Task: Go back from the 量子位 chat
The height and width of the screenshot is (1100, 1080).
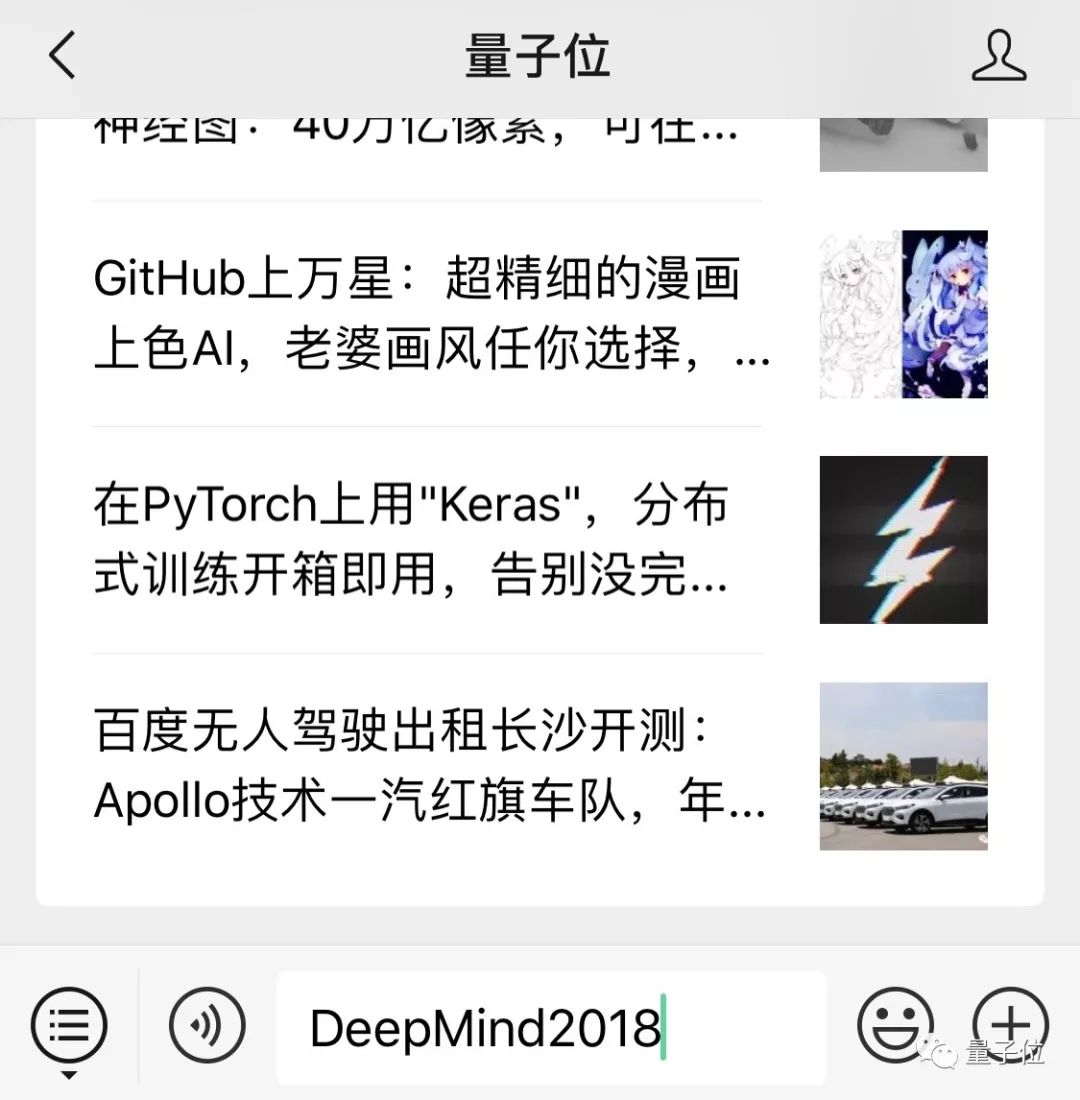Action: coord(62,56)
